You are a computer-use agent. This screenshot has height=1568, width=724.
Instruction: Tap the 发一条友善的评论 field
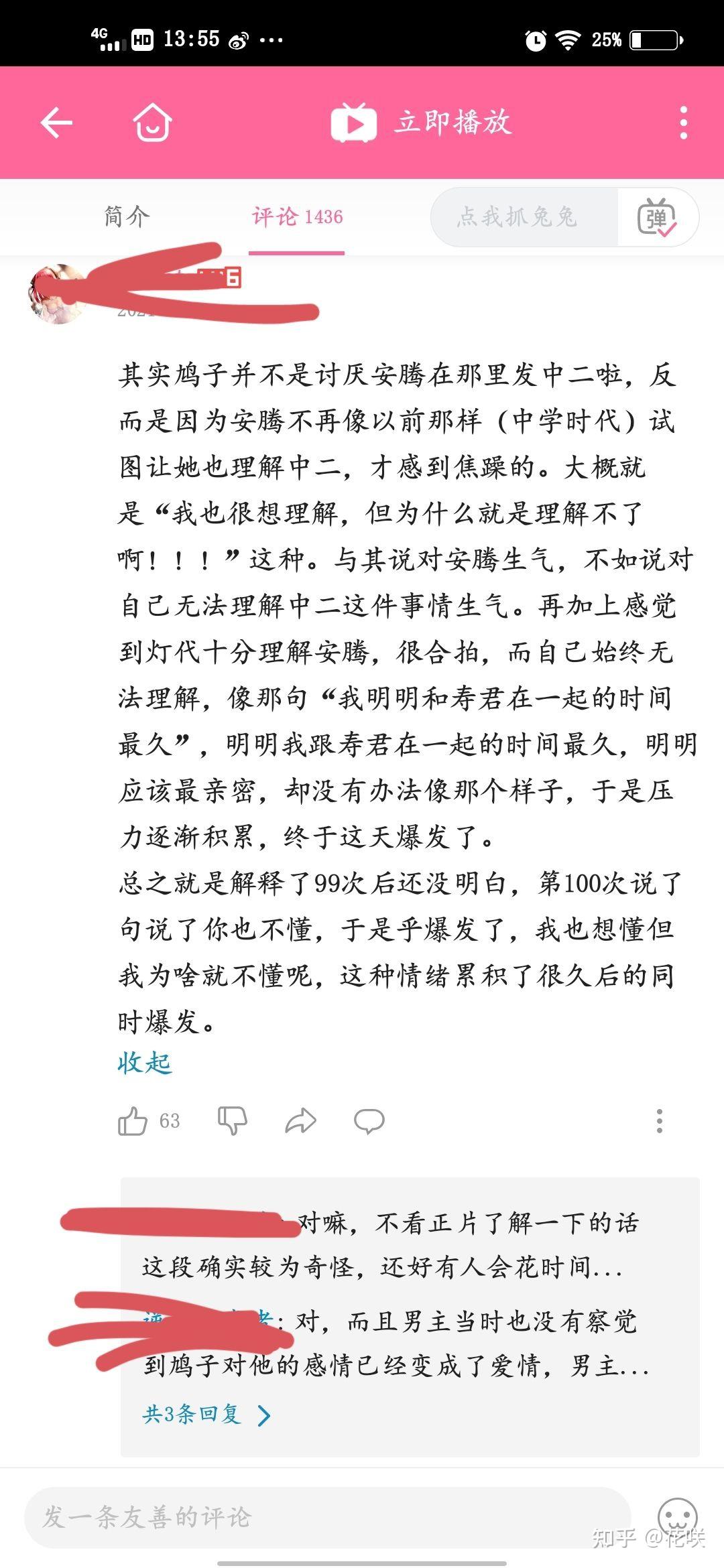(328, 1518)
